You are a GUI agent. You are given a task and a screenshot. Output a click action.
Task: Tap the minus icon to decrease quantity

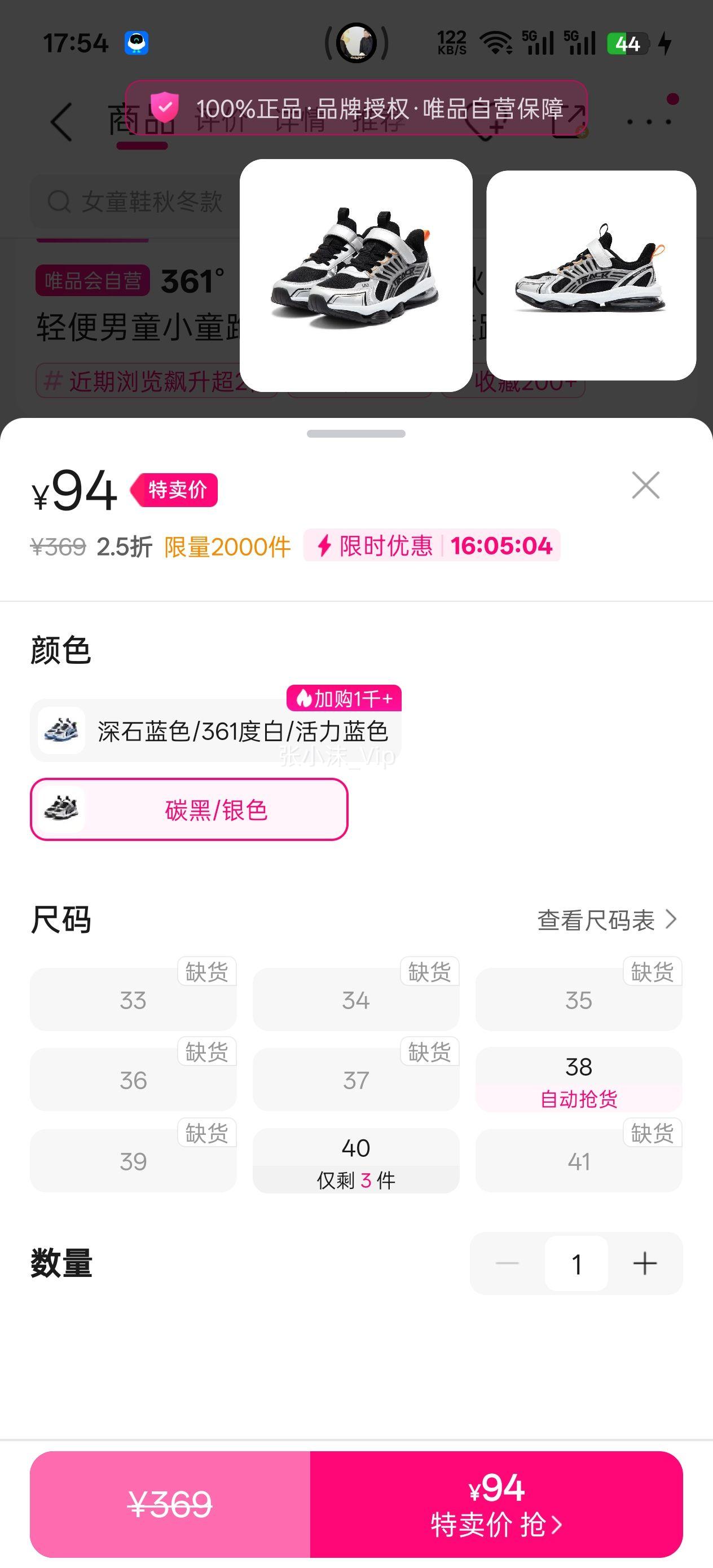pyautogui.click(x=507, y=1264)
